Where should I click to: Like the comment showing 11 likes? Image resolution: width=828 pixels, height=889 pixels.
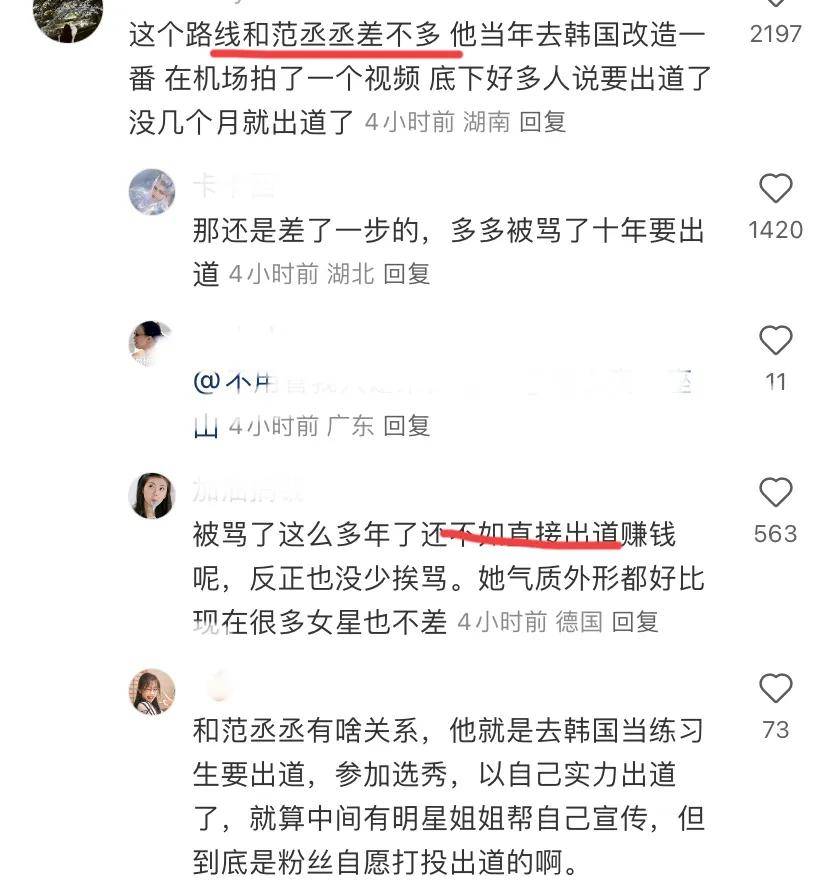[x=775, y=341]
